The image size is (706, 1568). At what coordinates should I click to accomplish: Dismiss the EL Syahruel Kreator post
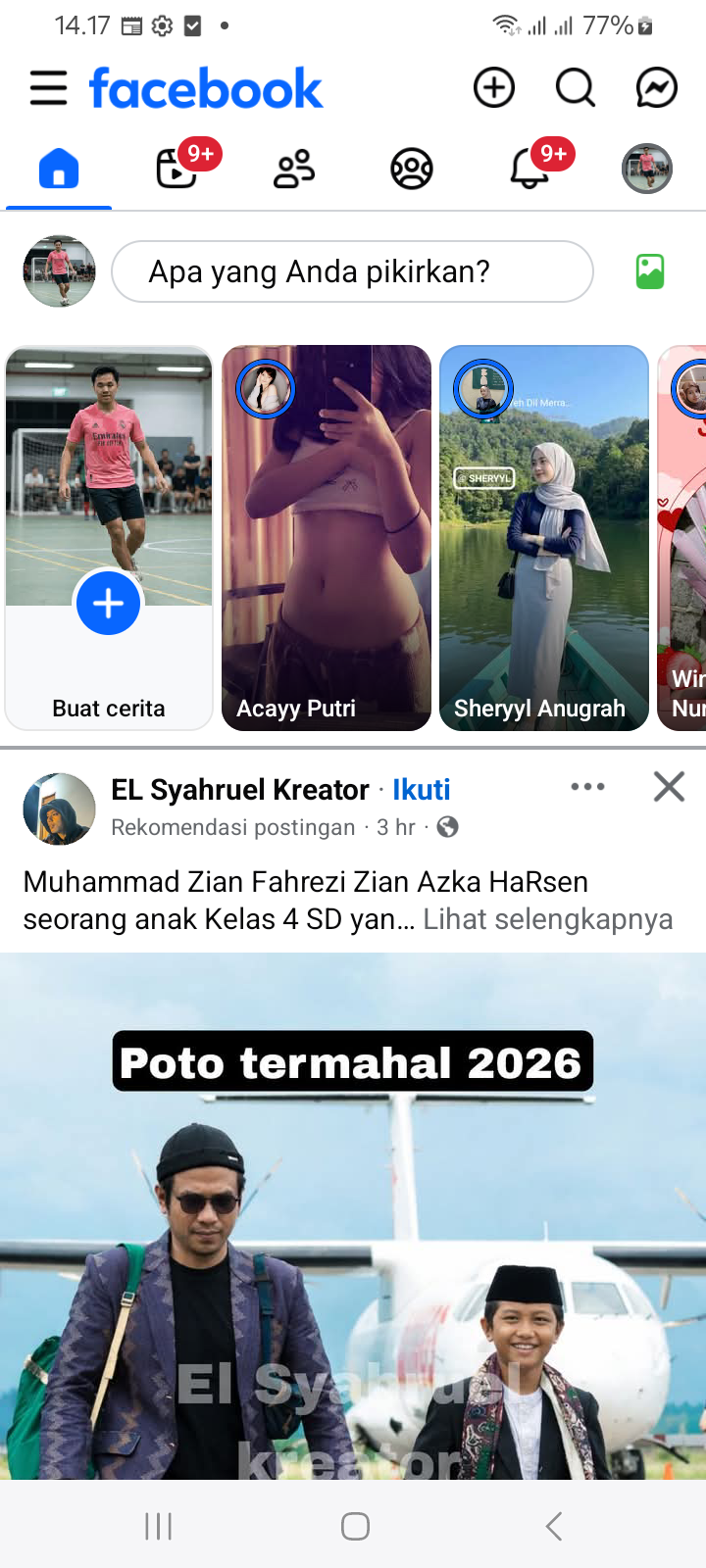pyautogui.click(x=669, y=787)
